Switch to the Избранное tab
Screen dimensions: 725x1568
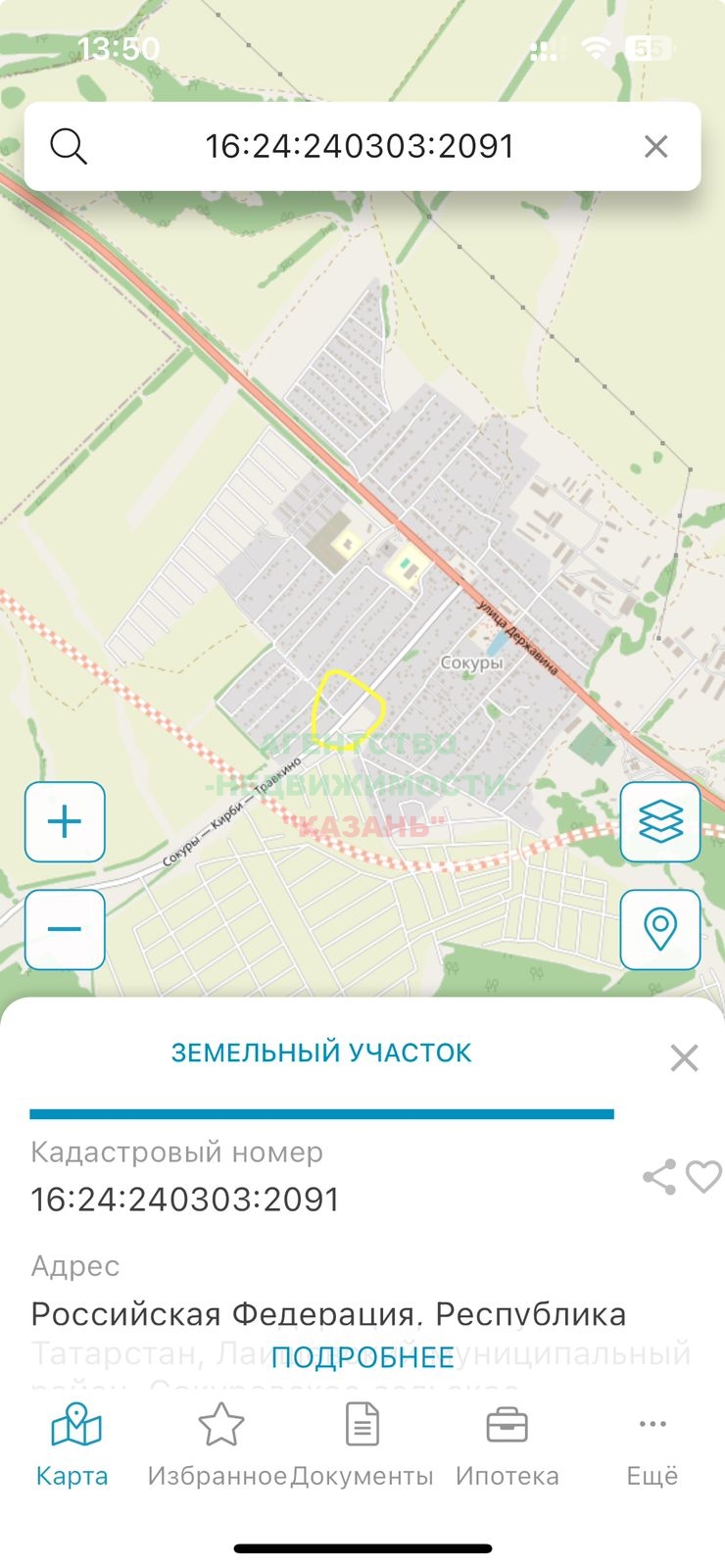coord(218,1445)
